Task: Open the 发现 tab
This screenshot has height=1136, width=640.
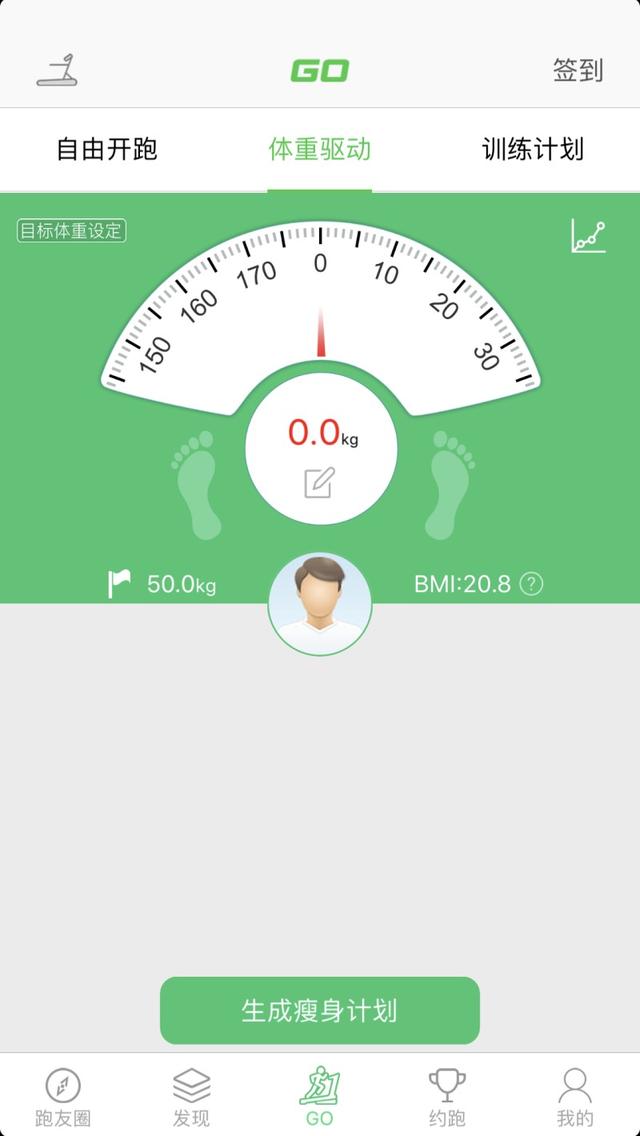Action: 191,1096
